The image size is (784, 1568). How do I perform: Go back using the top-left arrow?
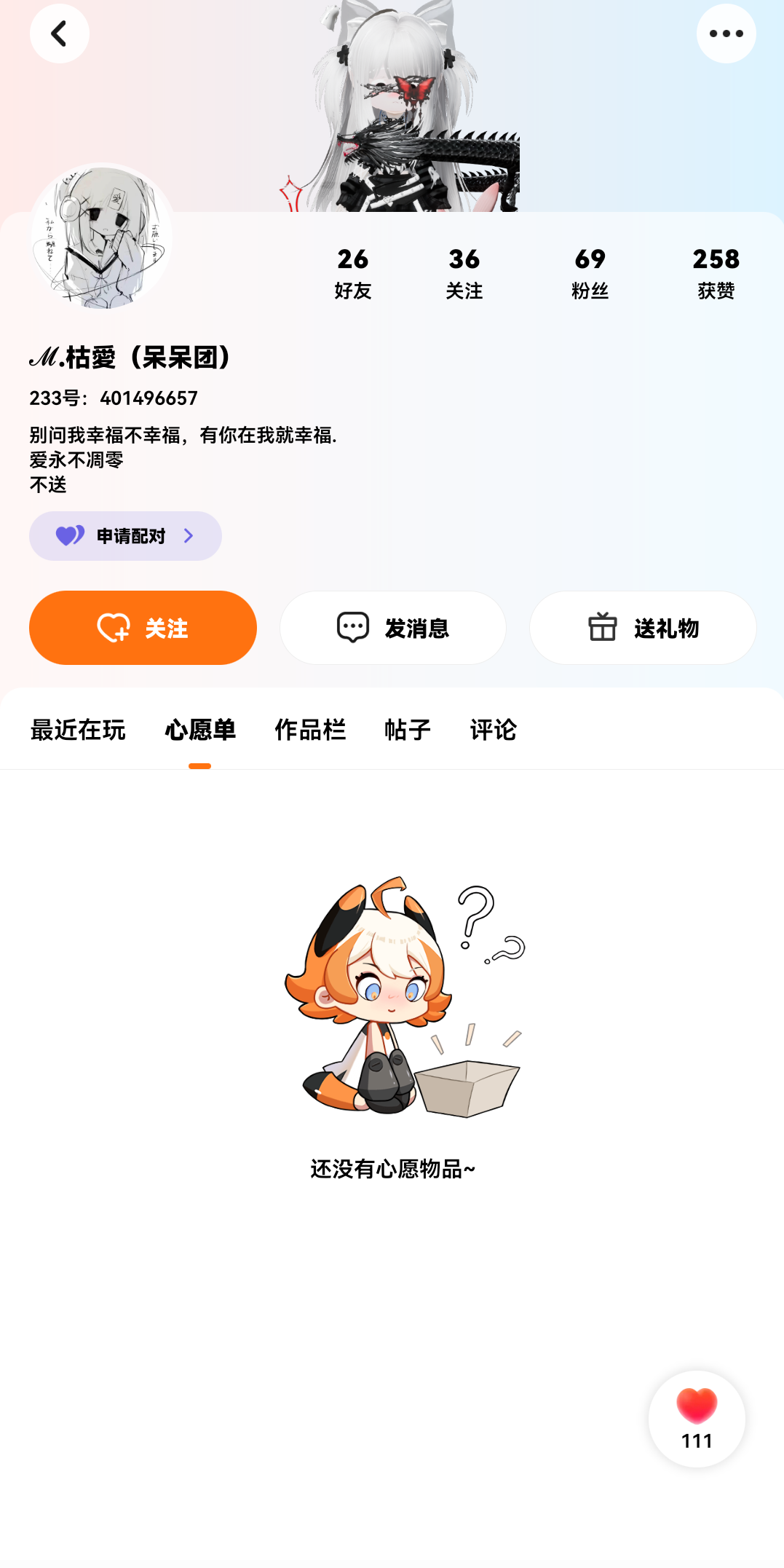click(59, 34)
